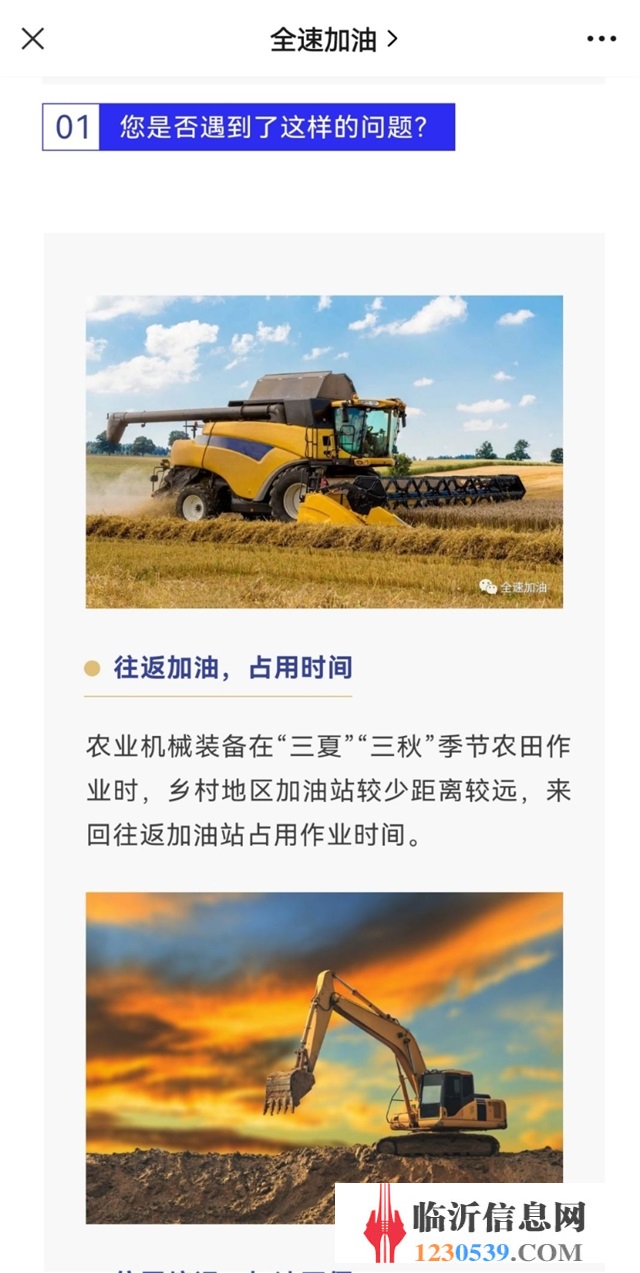Screen dimensions: 640x1273
Task: Open the three-dot overflow menu
Action: coord(602,39)
